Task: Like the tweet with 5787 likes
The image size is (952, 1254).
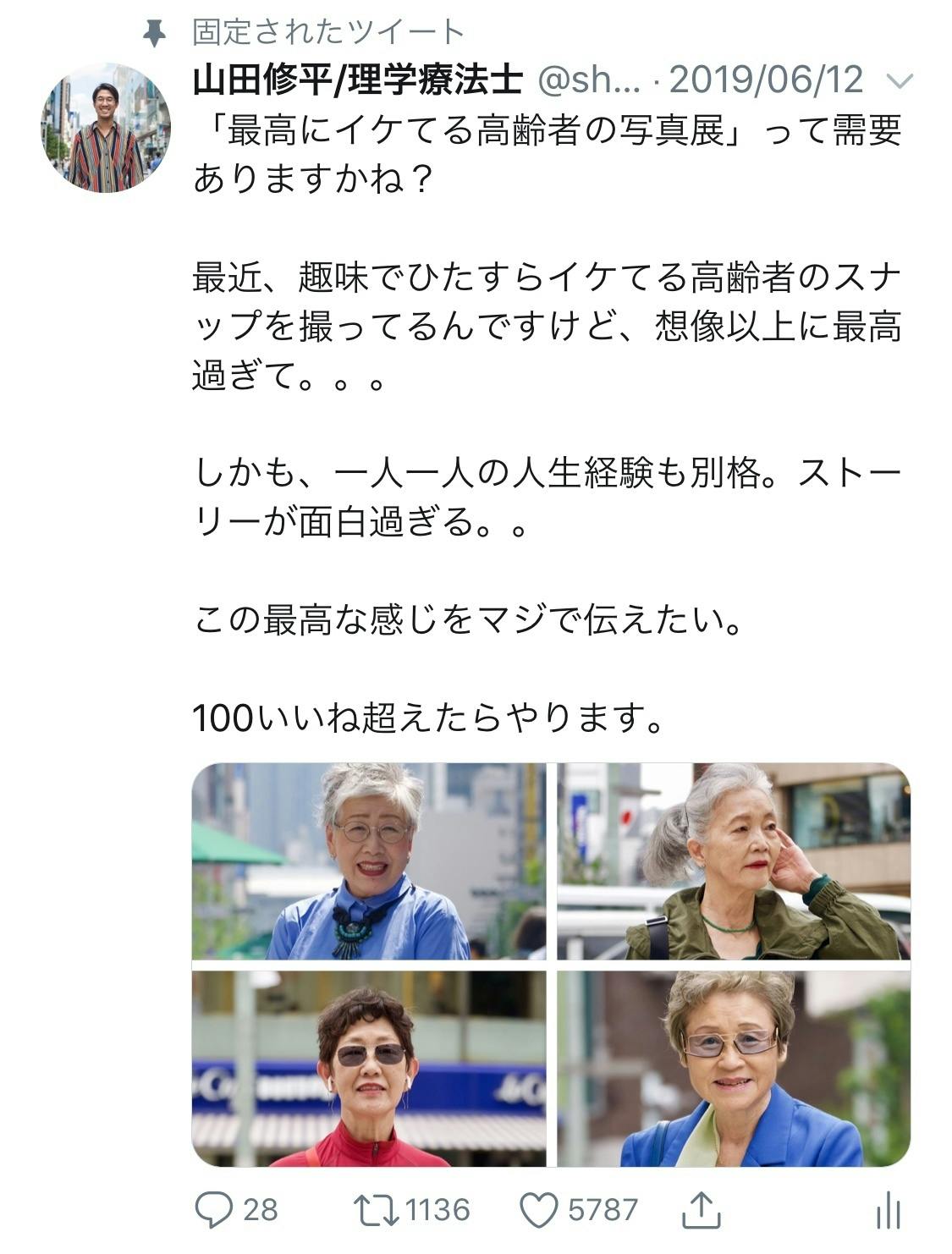Action: pos(538,1210)
